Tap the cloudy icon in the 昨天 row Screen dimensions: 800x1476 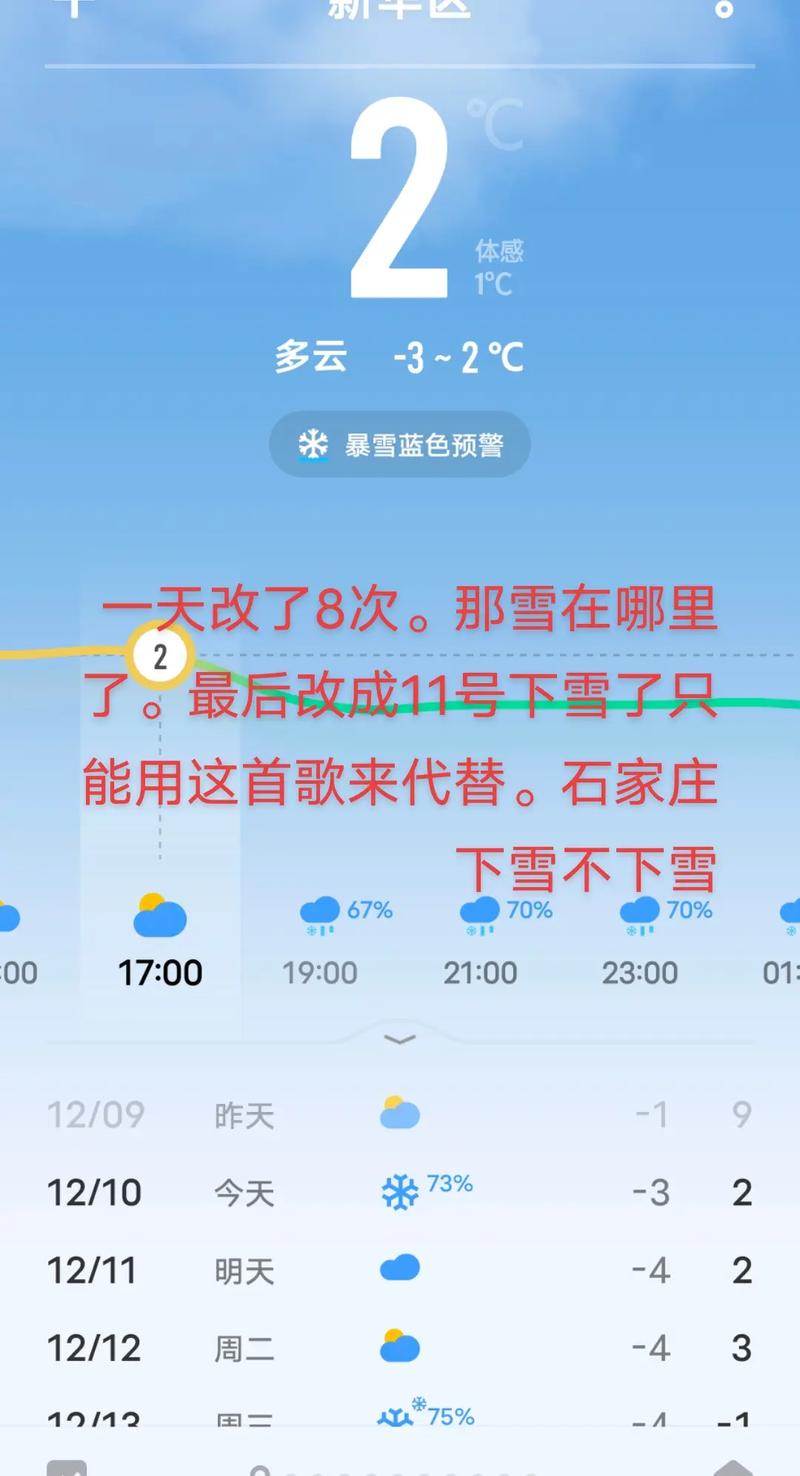click(399, 1112)
